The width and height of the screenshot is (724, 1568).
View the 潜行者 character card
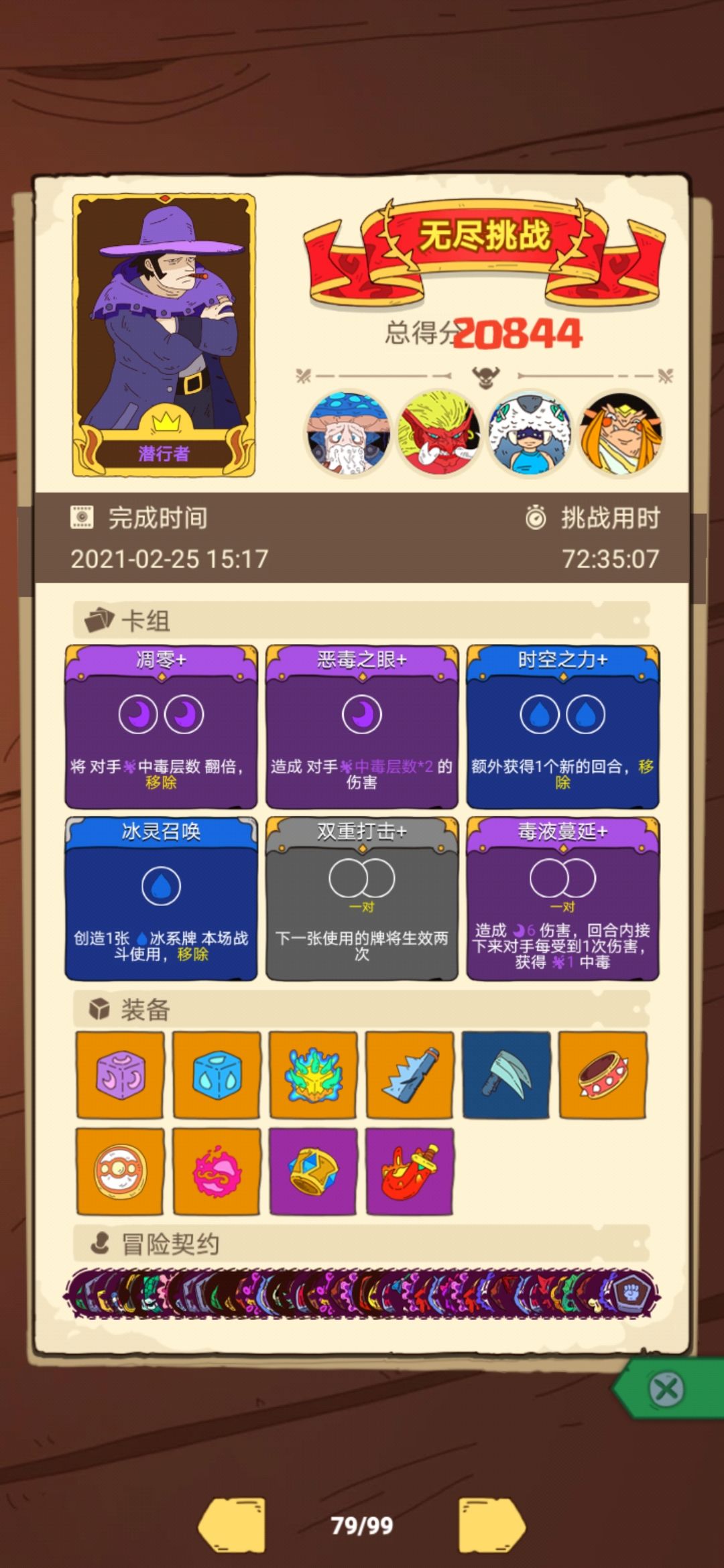[164, 335]
